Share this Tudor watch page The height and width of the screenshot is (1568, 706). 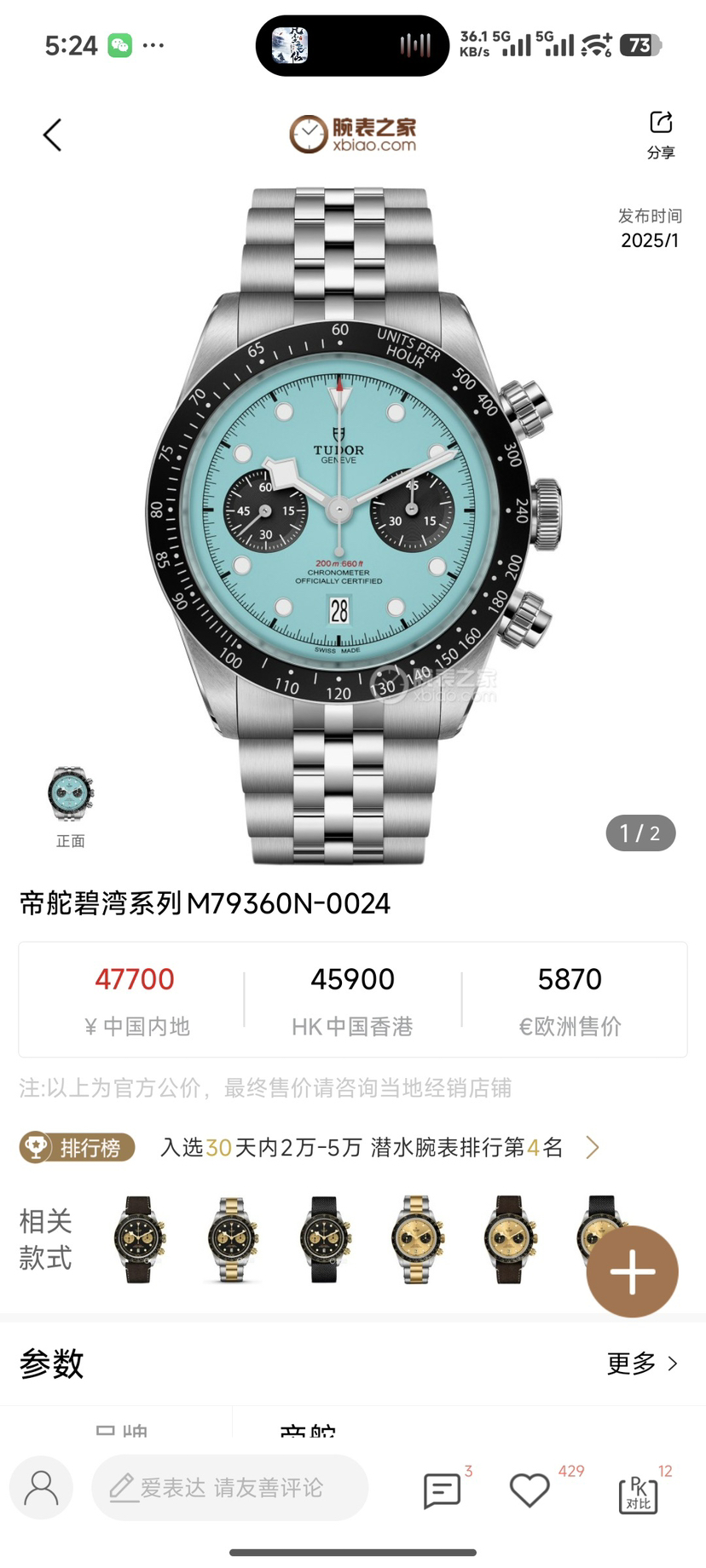pyautogui.click(x=661, y=134)
